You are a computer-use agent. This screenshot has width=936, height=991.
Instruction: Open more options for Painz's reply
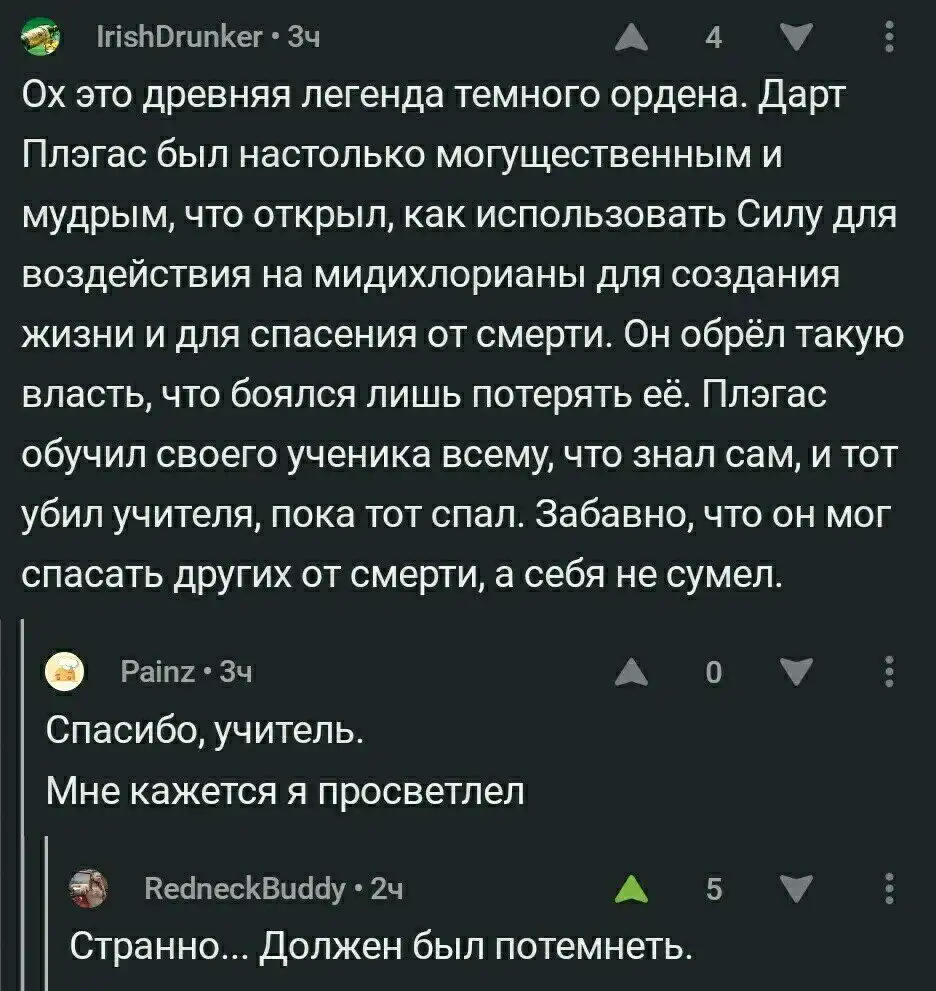pyautogui.click(x=889, y=673)
